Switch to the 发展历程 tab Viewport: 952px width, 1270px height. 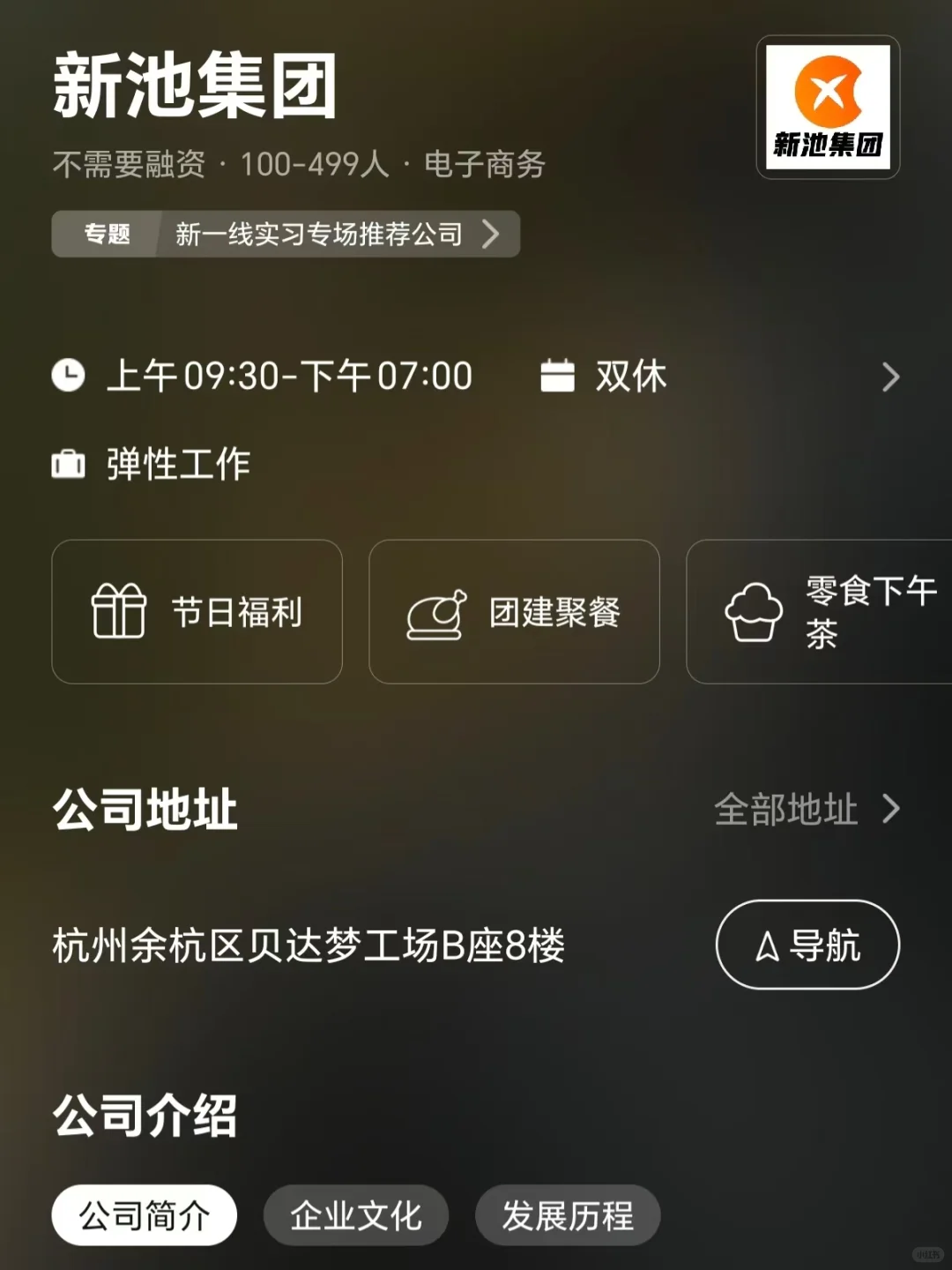(568, 1215)
